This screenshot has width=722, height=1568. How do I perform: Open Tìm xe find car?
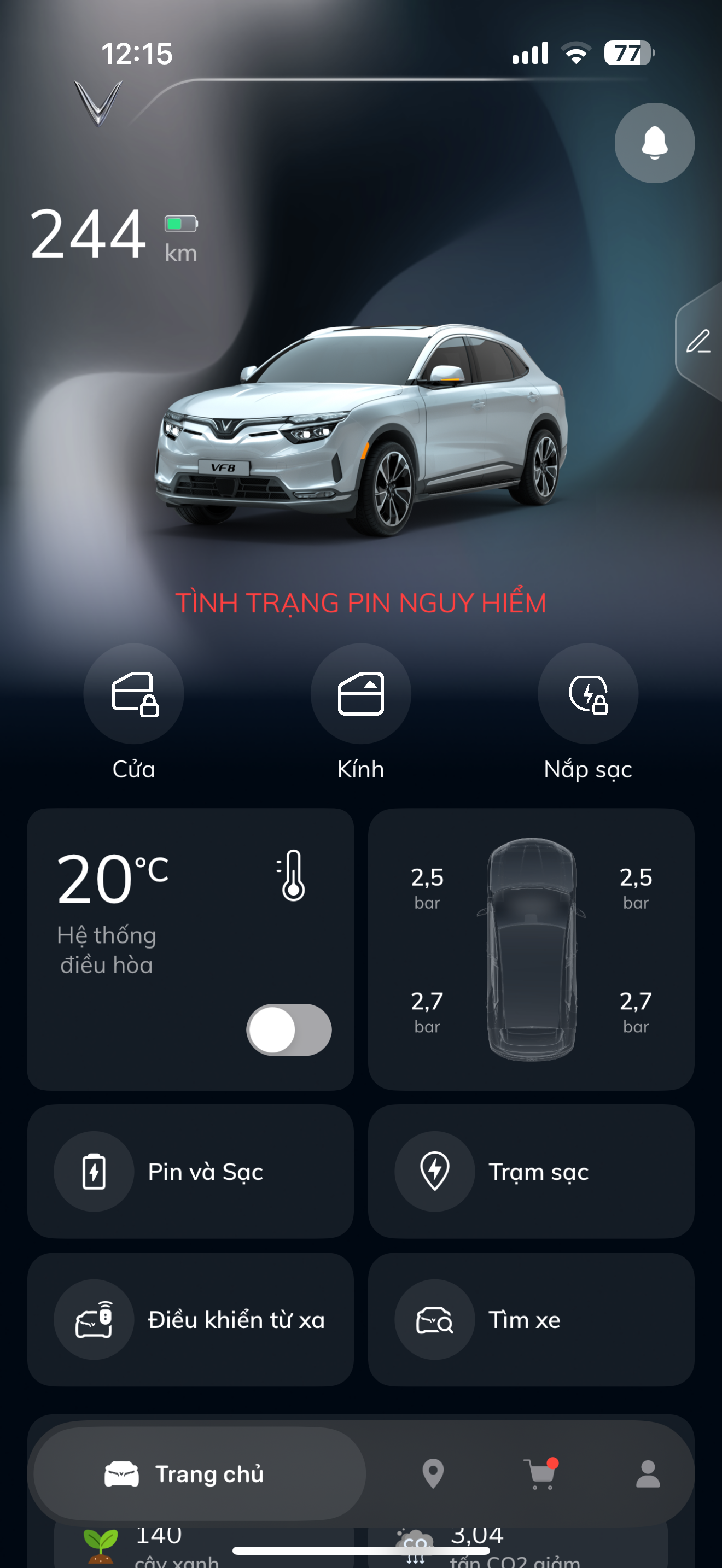531,1319
